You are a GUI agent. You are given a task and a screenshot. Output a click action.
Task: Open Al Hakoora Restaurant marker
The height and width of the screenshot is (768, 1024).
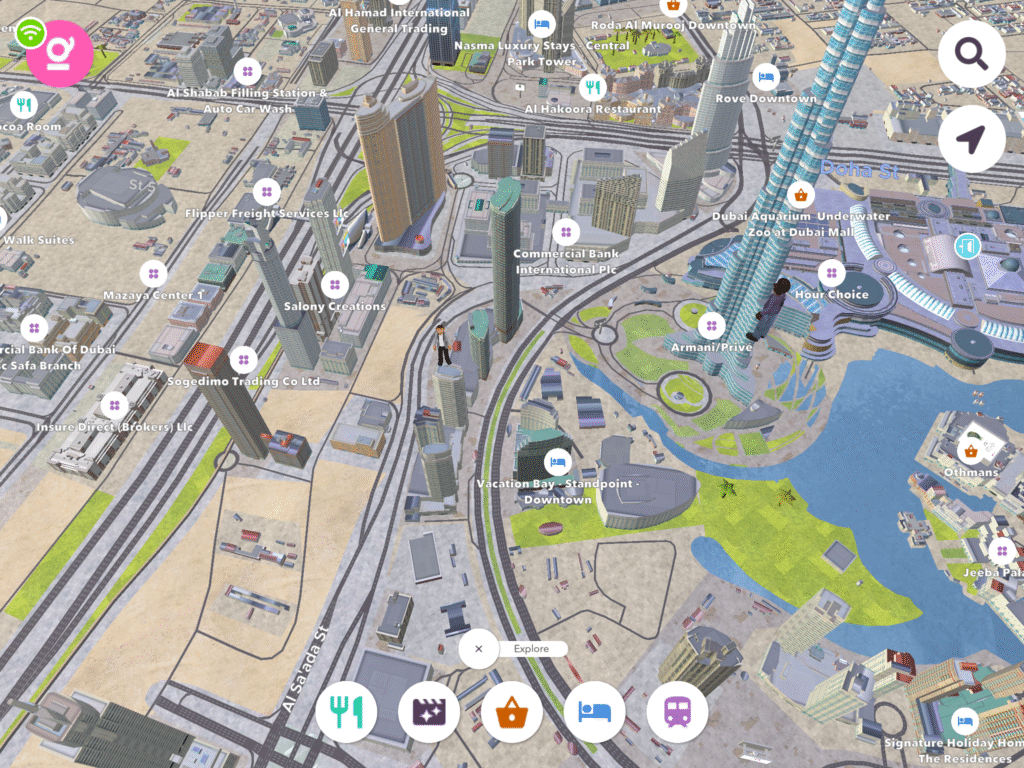point(593,87)
